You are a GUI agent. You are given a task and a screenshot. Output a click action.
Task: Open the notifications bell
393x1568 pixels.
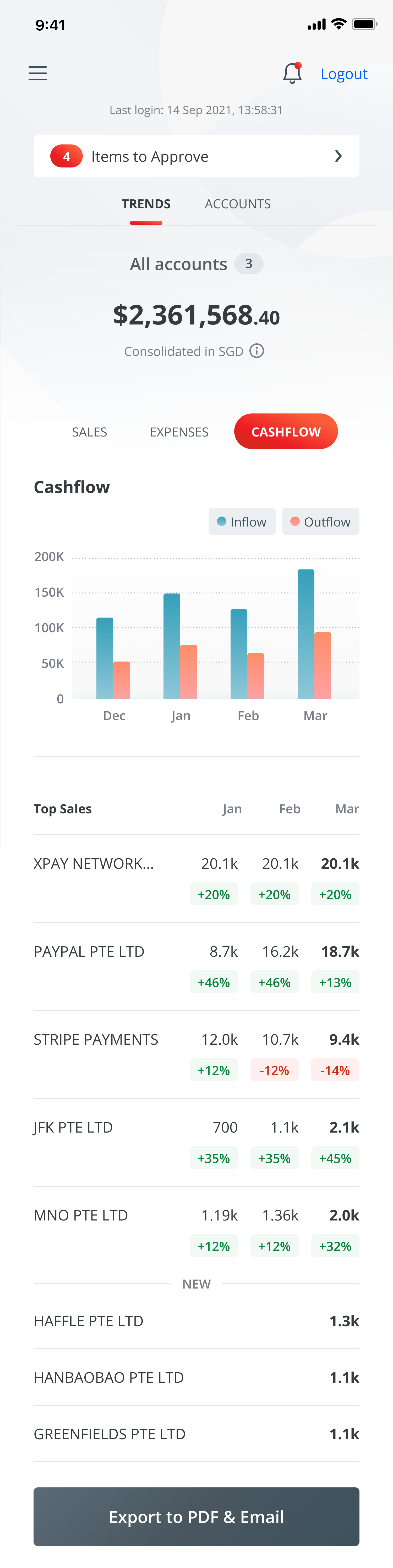292,74
